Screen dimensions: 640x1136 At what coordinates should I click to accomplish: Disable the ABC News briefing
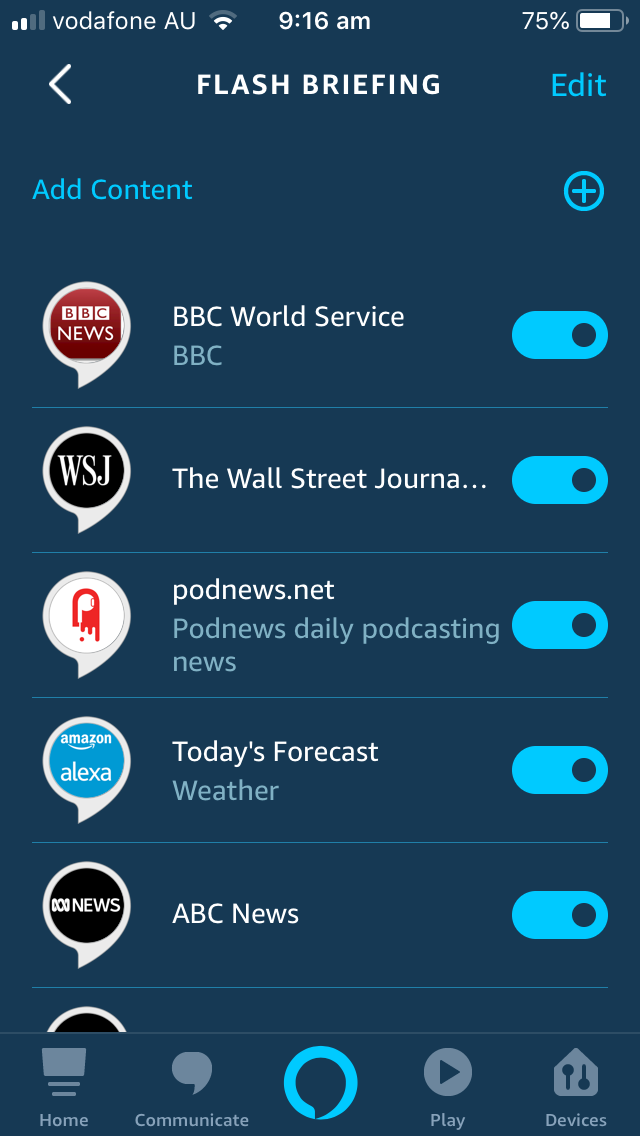tap(560, 915)
